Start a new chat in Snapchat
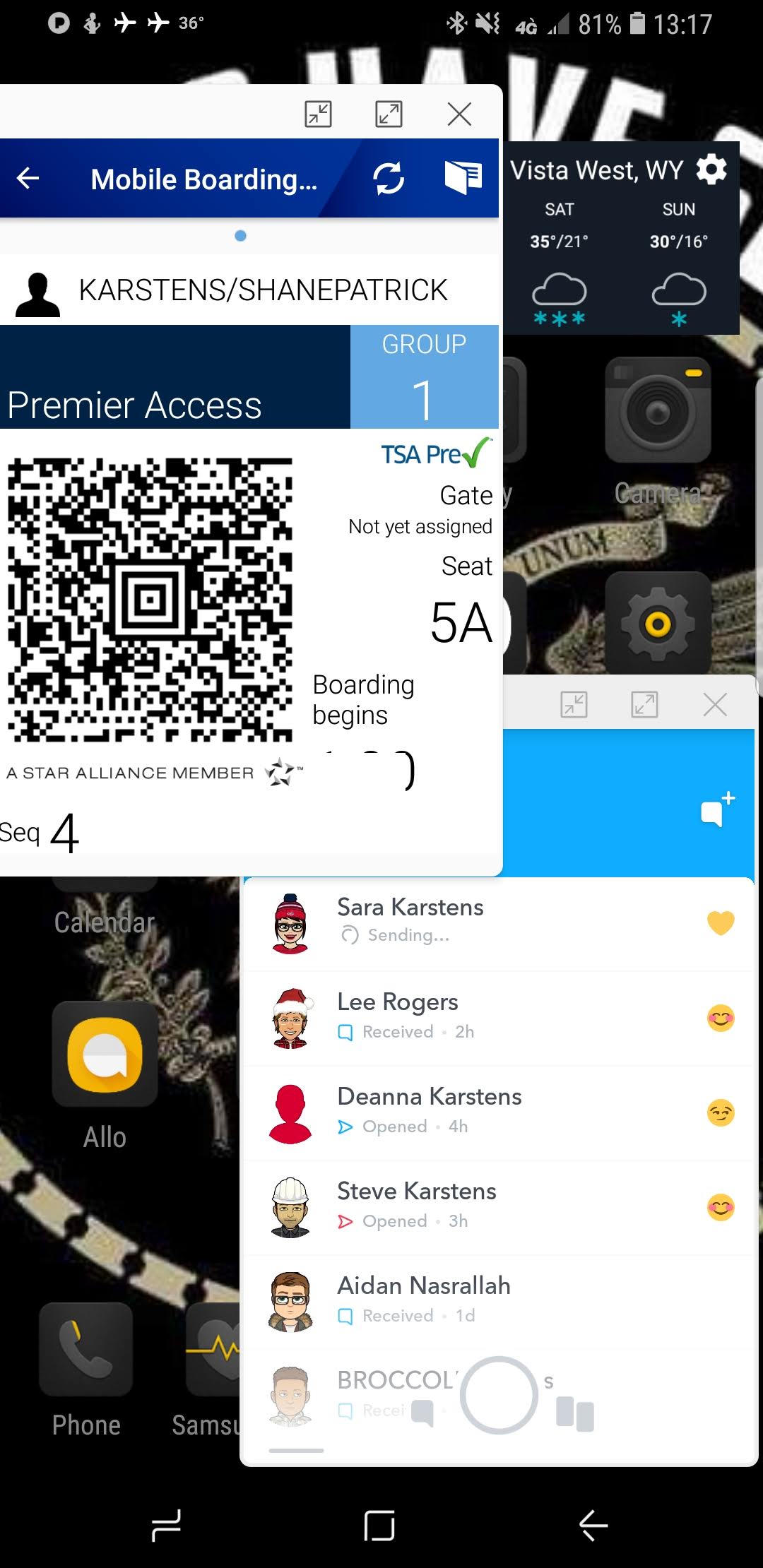 (716, 809)
